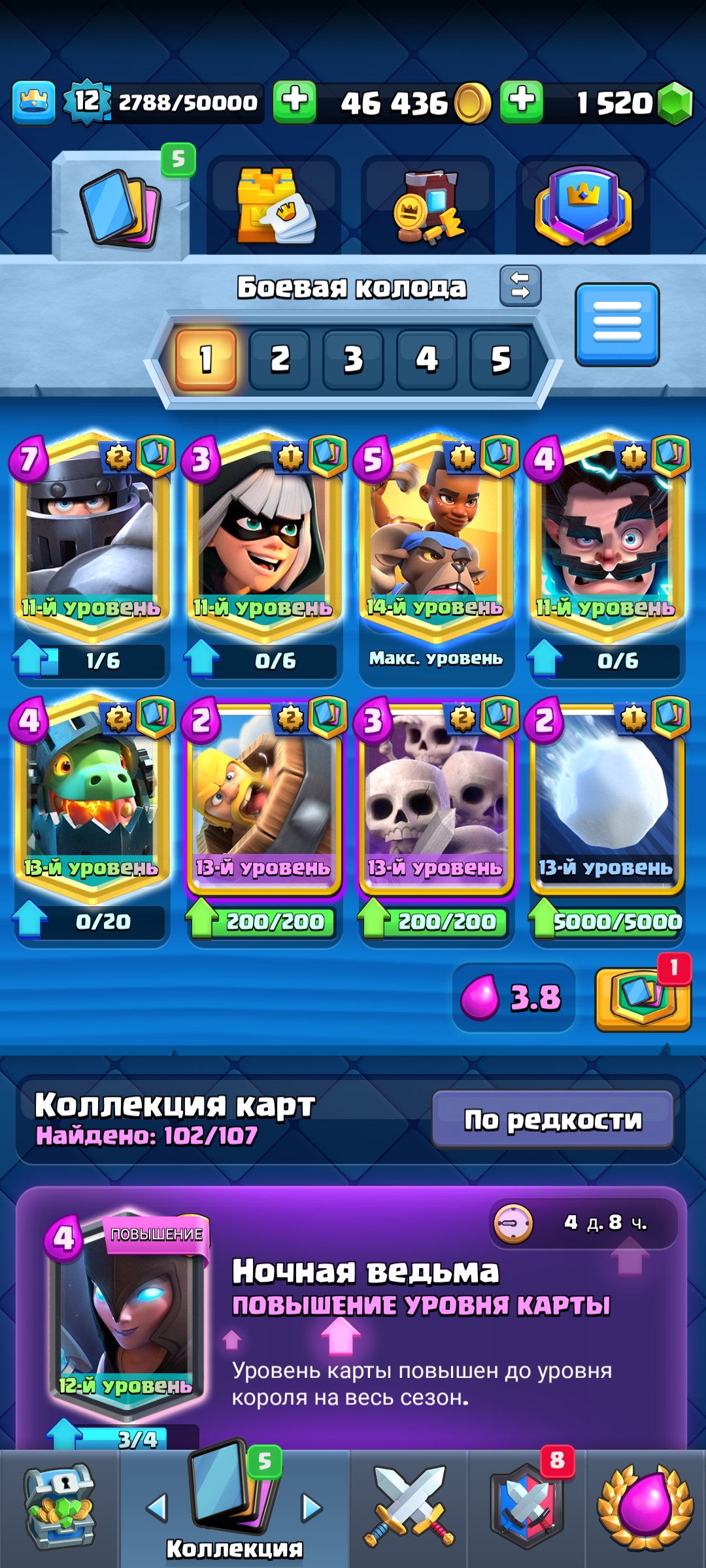Open the yellow card mastery button
The height and width of the screenshot is (1568, 706).
[x=643, y=998]
